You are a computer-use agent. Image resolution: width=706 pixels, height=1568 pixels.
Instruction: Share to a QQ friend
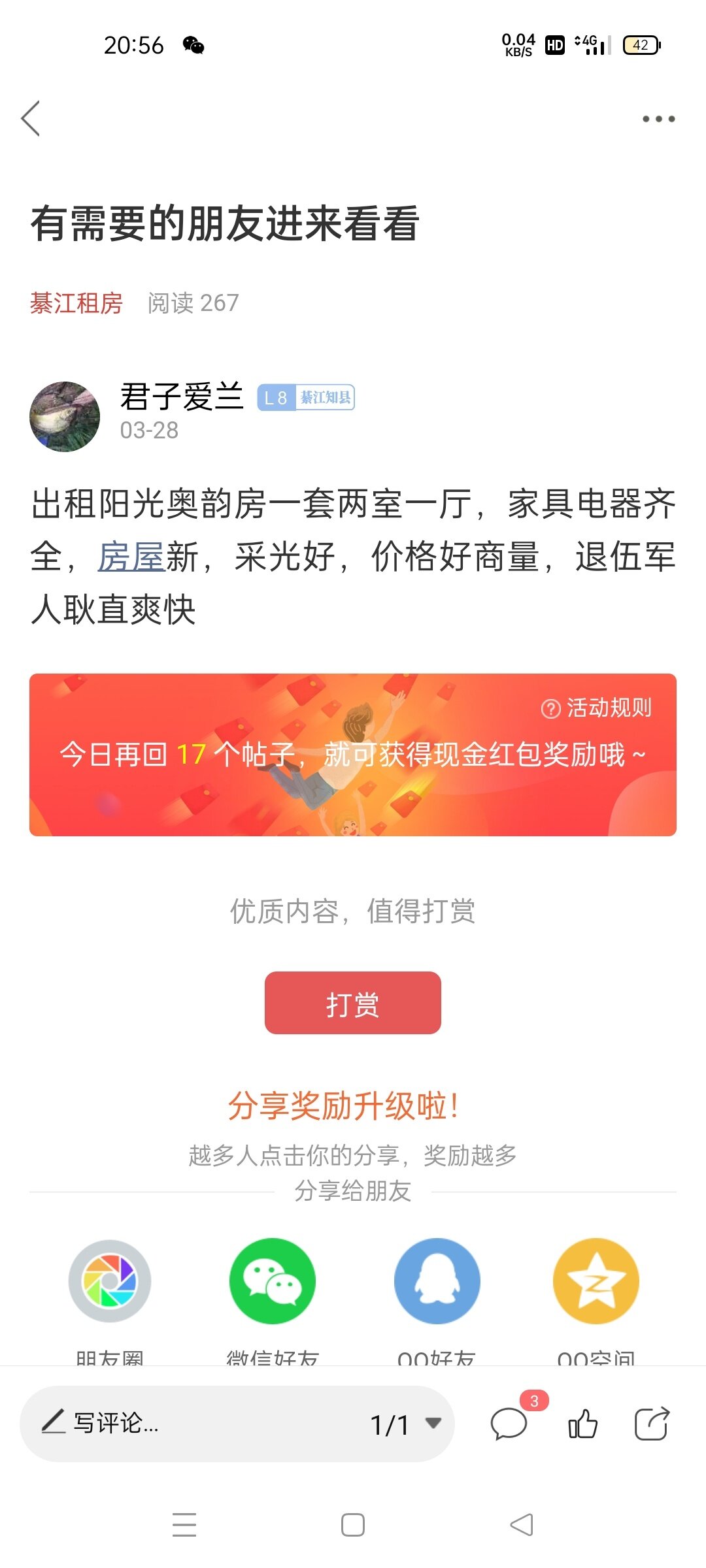(437, 1282)
